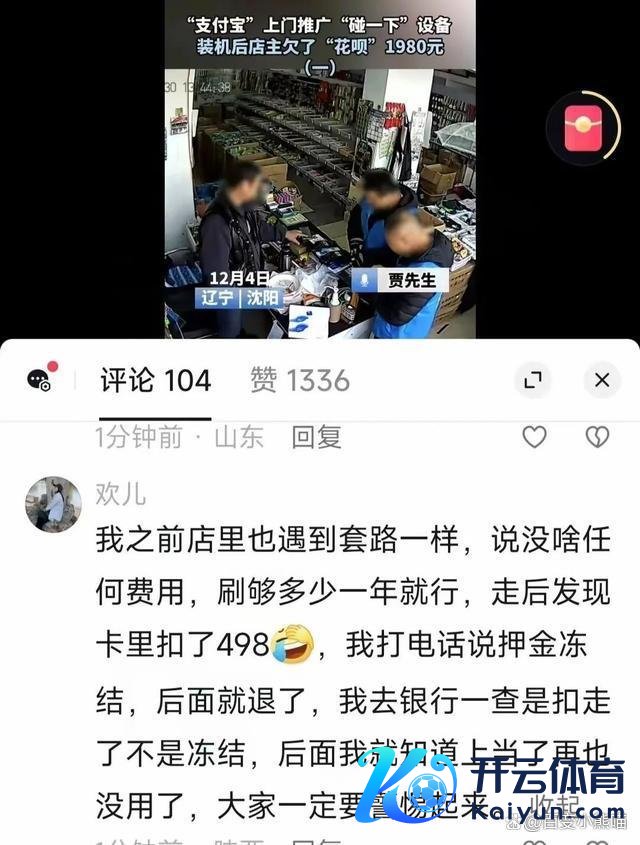The width and height of the screenshot is (640, 845).
Task: Select the 评论 104 tab
Action: click(x=155, y=380)
